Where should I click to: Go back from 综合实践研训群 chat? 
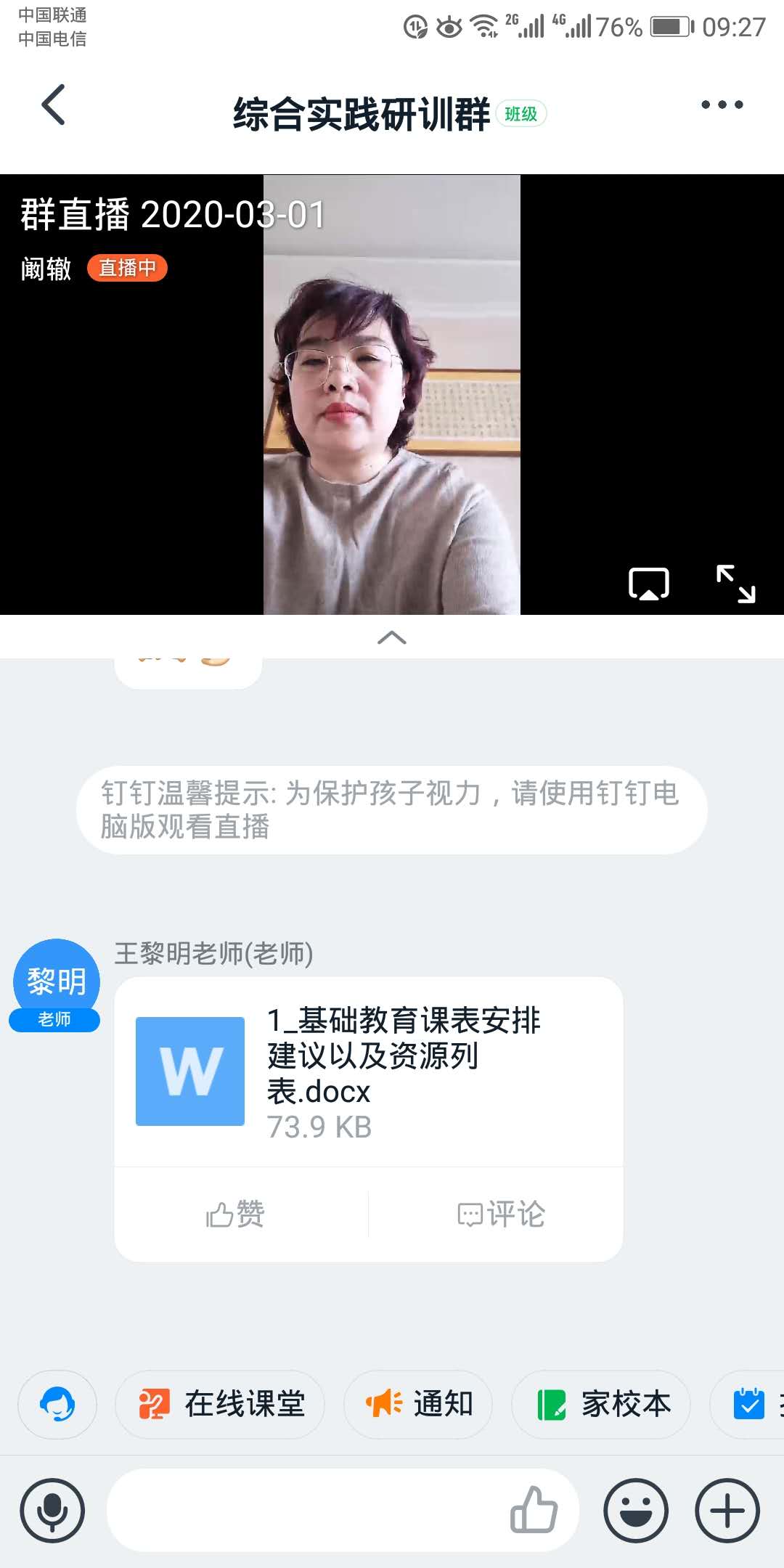[x=54, y=105]
